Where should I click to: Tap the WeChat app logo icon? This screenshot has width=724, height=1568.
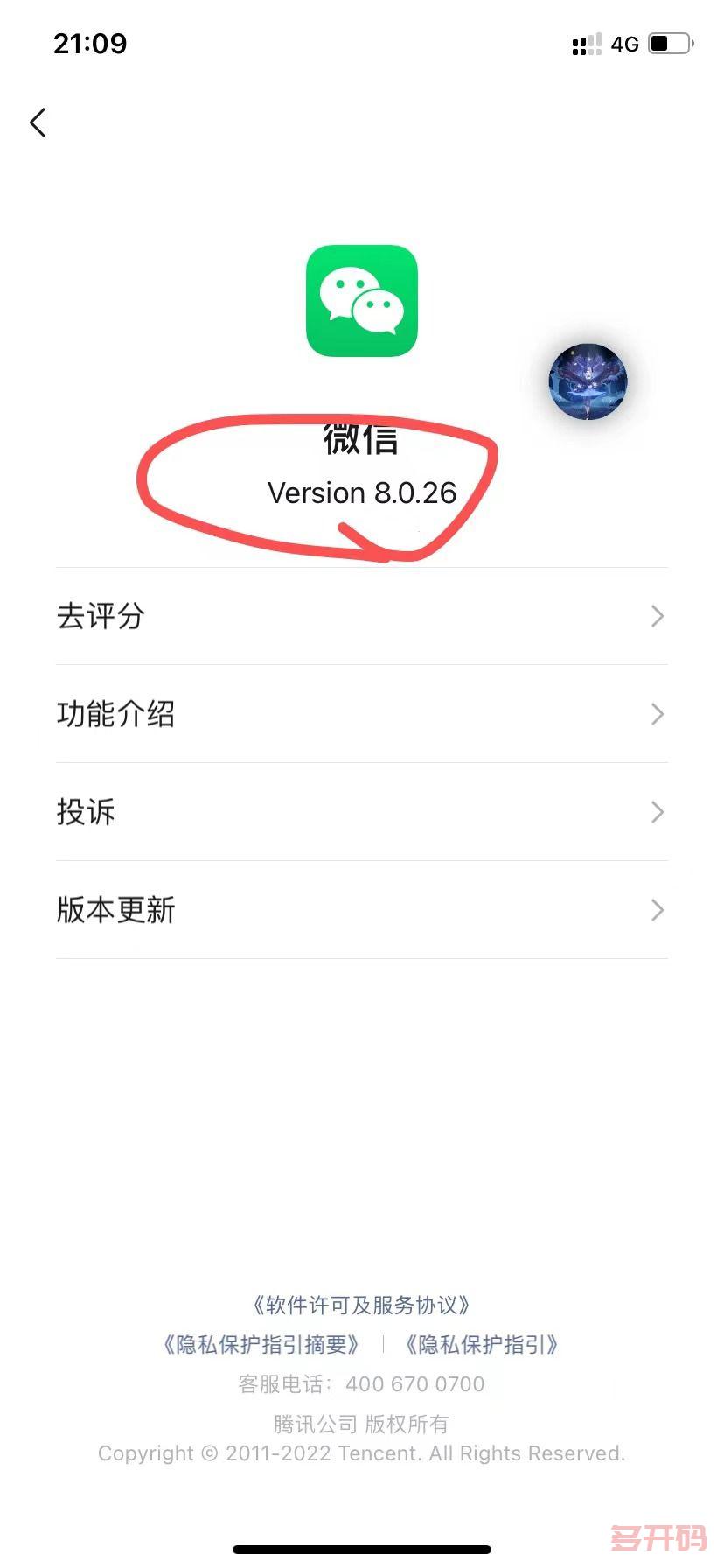coord(361,301)
